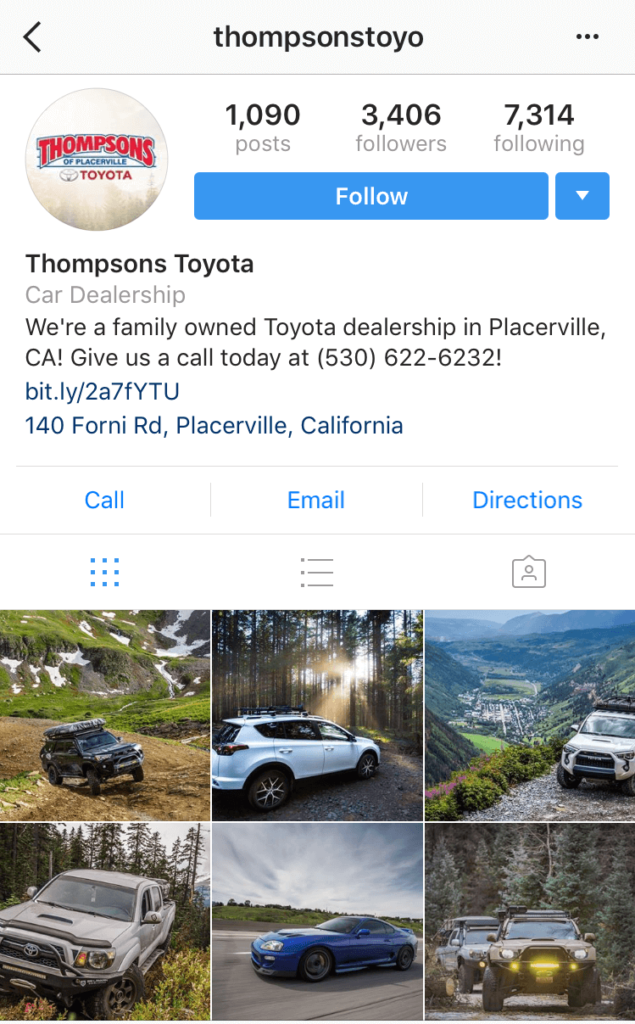The image size is (635, 1024).
Task: Open the white SUV in forest post
Action: point(317,715)
